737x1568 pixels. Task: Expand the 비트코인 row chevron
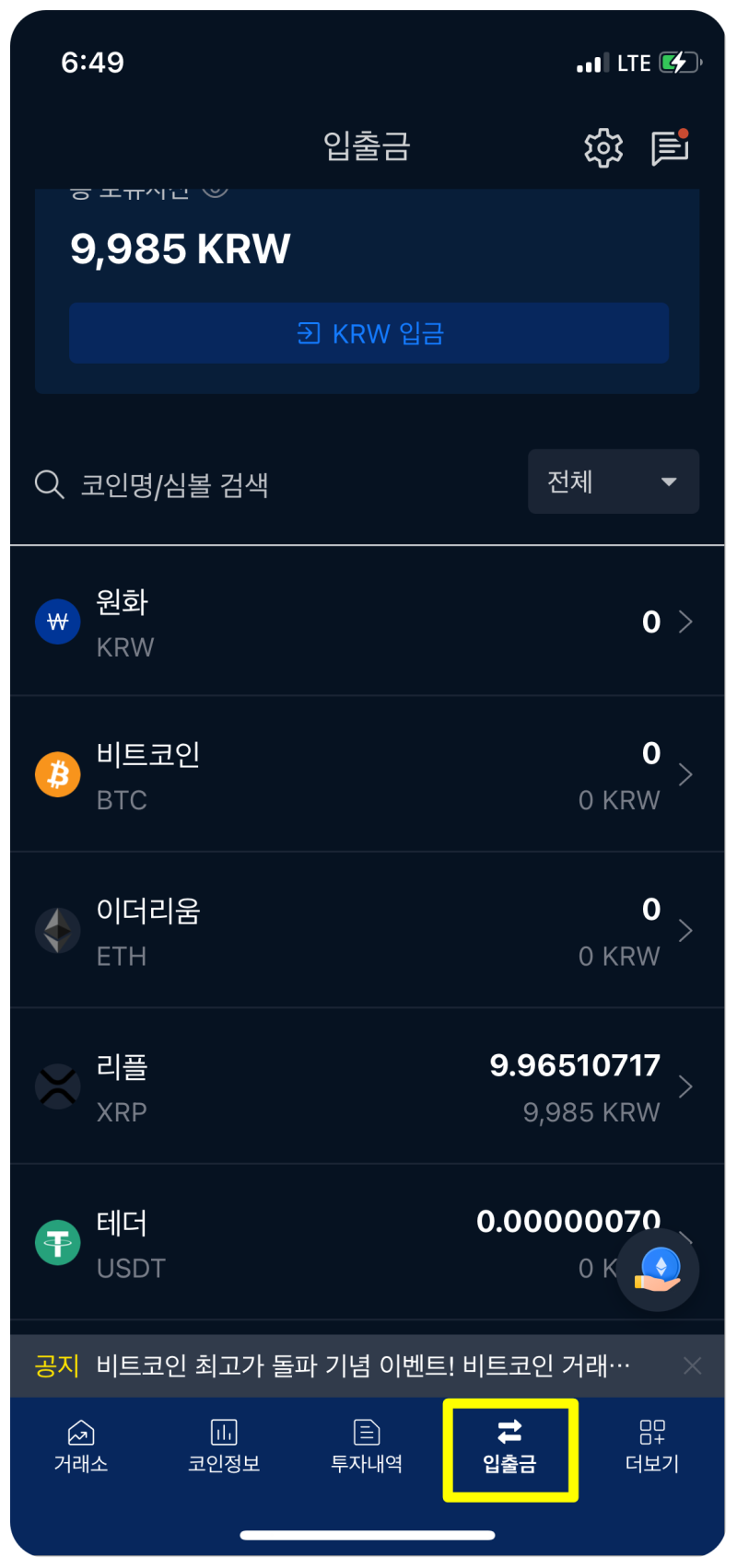point(685,773)
